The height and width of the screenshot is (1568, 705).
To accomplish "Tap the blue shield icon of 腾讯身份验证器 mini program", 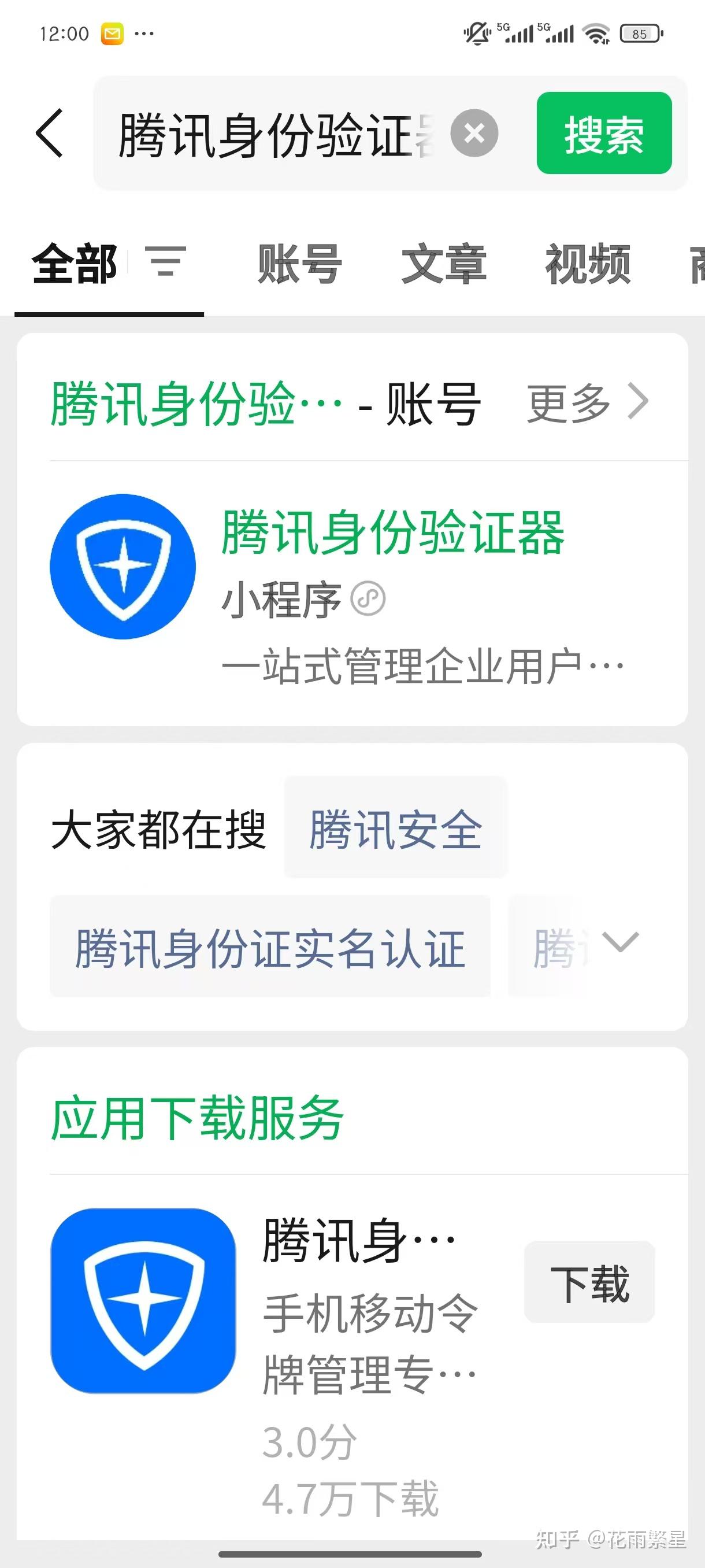I will click(123, 567).
